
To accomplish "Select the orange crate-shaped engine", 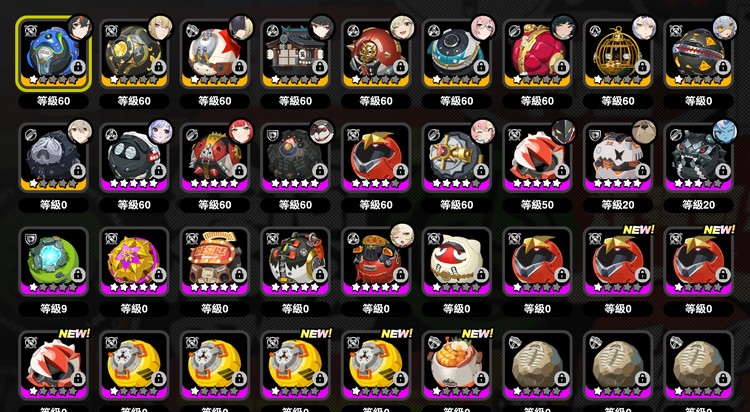I will coord(214,263).
